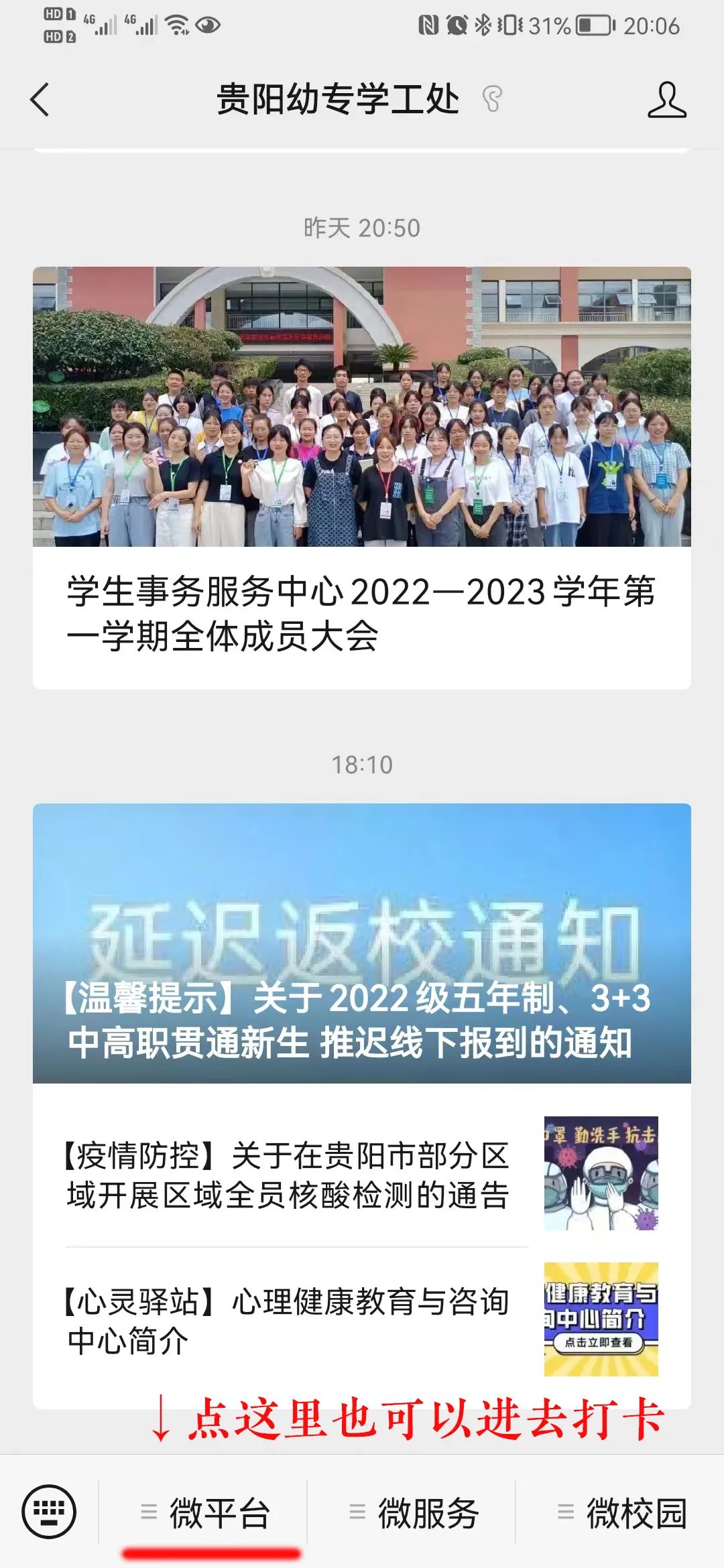
Task: Open the 延迟返校通知 article card
Action: 361,943
